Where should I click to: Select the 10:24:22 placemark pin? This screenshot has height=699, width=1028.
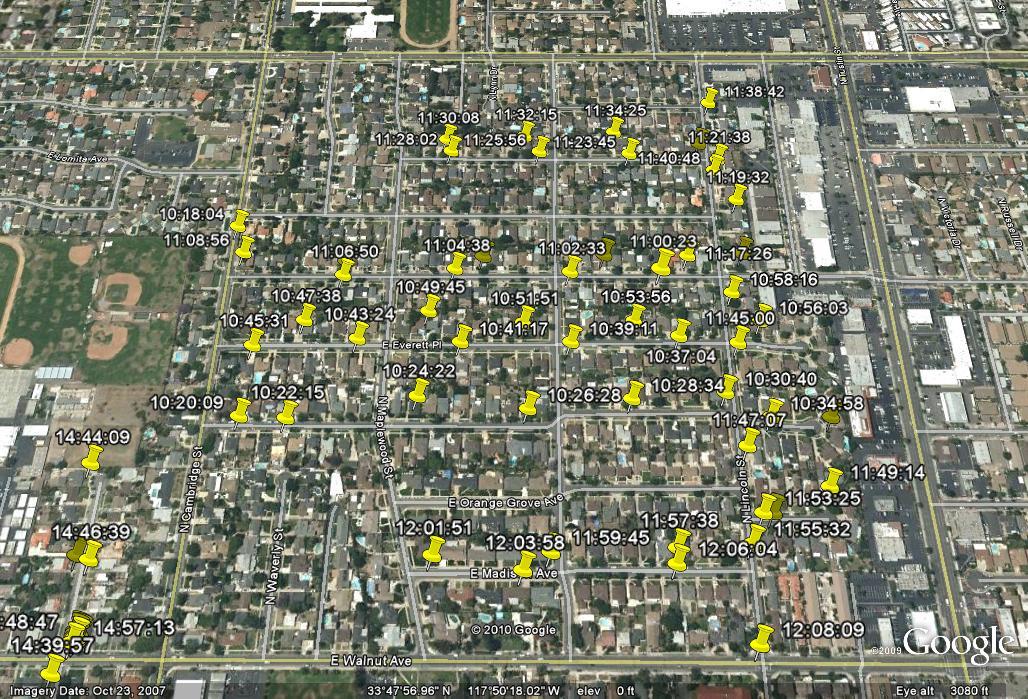pyautogui.click(x=420, y=390)
